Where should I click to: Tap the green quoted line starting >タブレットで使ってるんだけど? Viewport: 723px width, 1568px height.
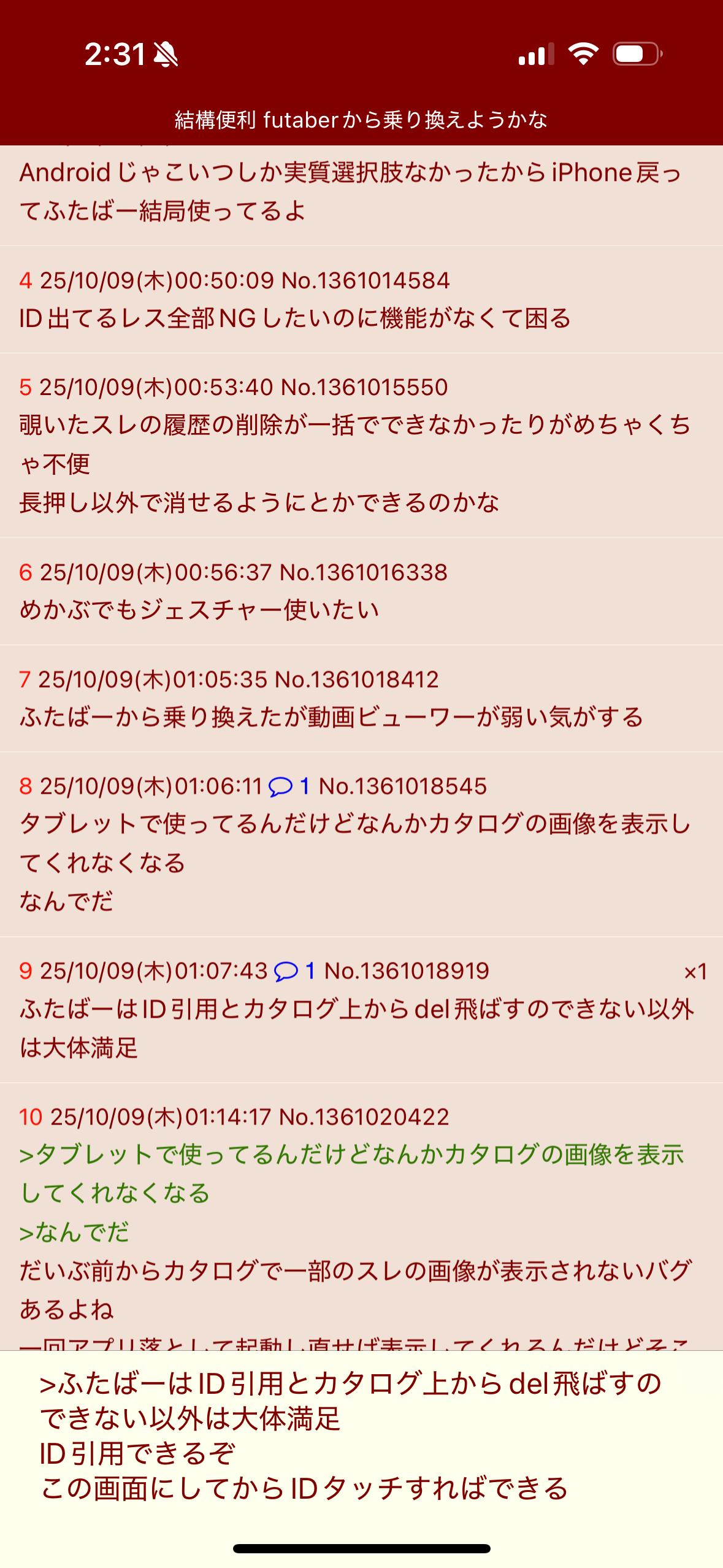pyautogui.click(x=351, y=1173)
